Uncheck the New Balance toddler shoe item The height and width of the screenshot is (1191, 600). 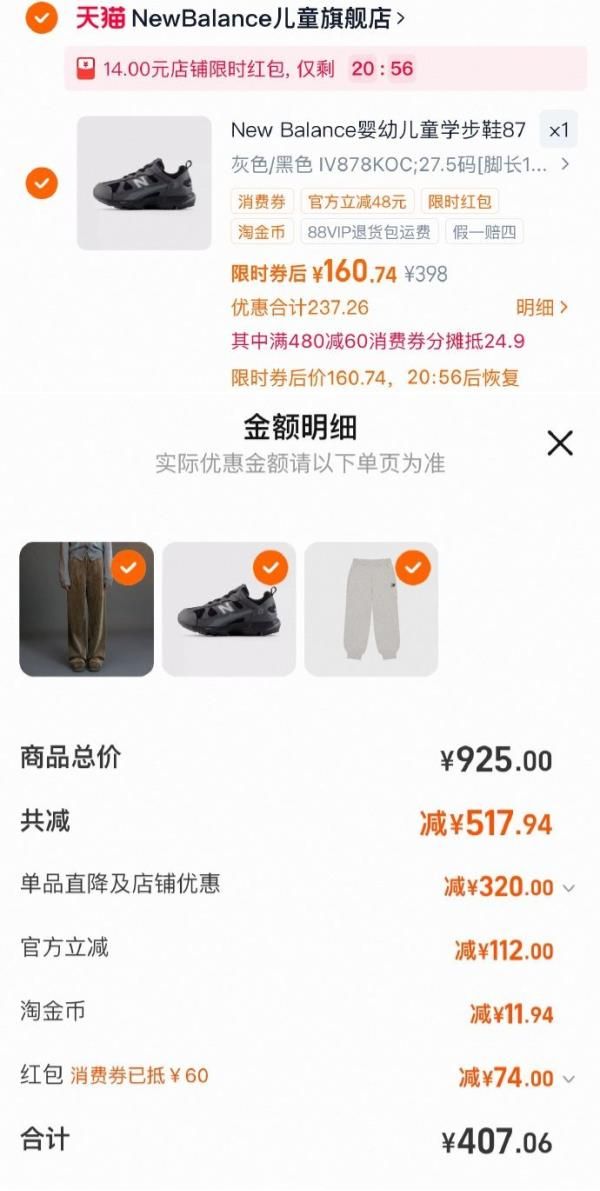pos(41,183)
